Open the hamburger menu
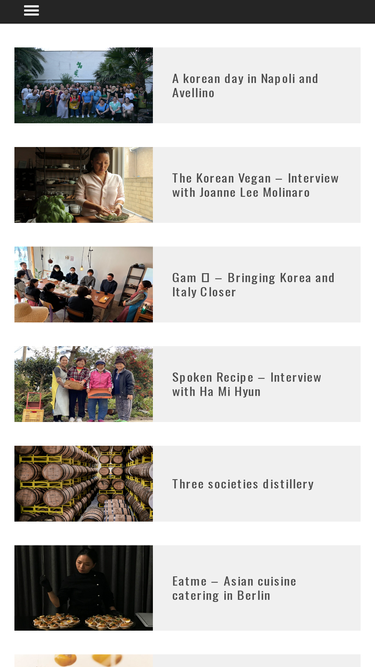 (31, 11)
